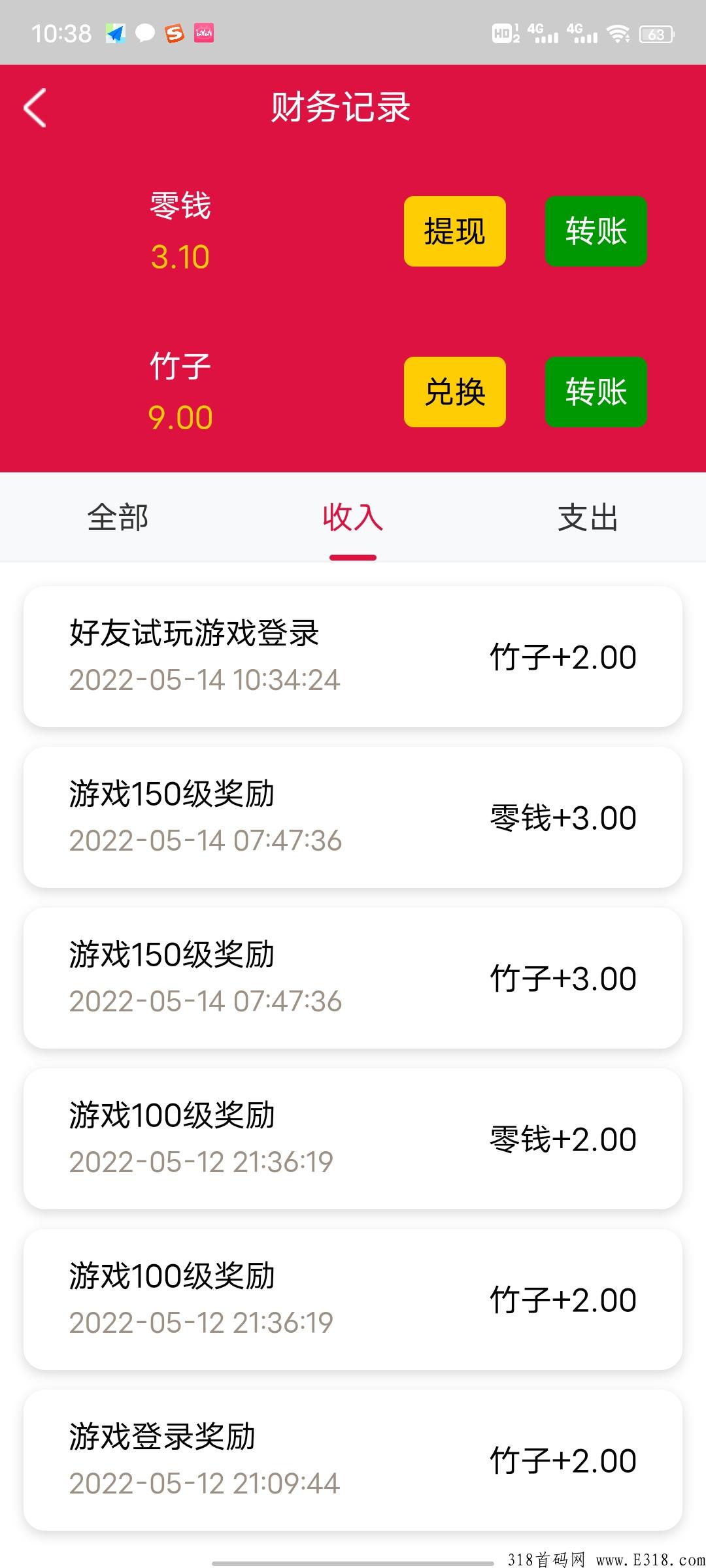Tap the 兑换 exchange button
The image size is (706, 1568).
tap(455, 392)
